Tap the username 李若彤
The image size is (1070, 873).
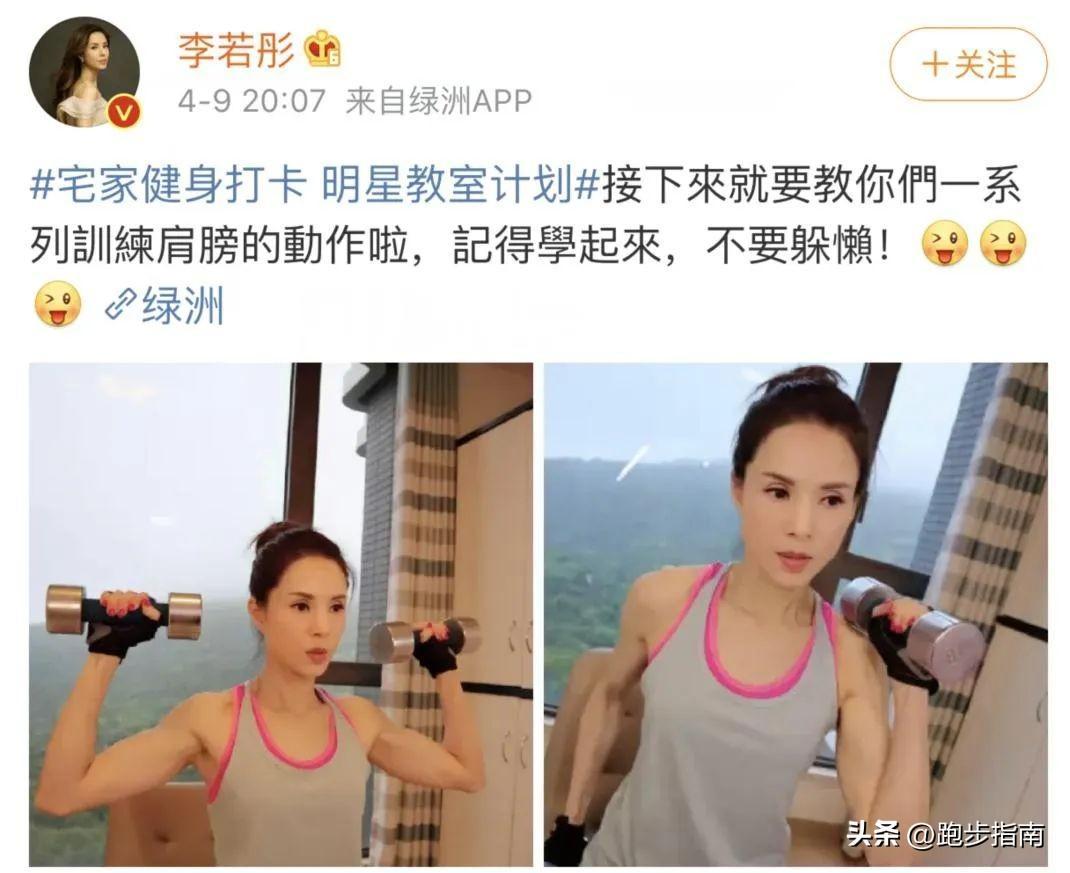click(x=236, y=50)
